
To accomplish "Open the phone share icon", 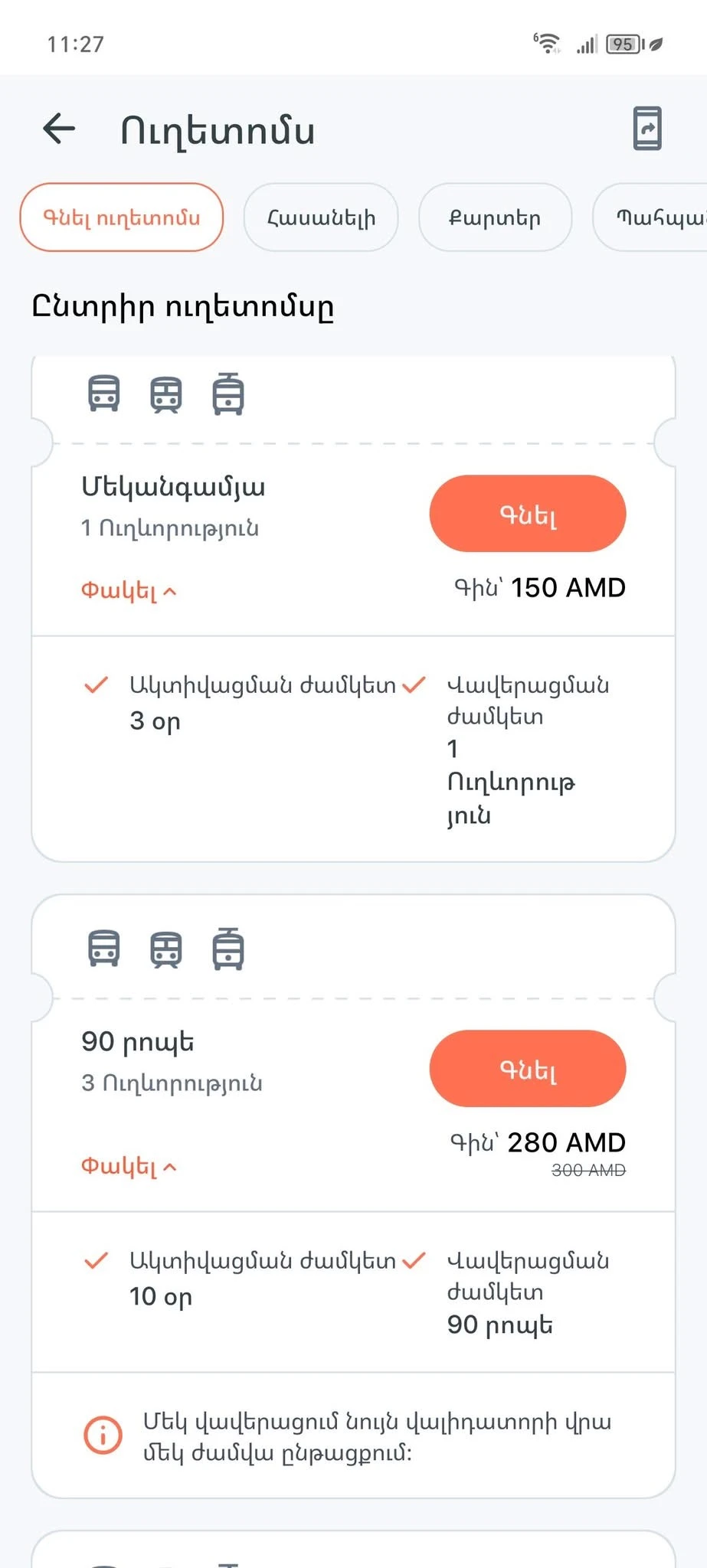I will [x=647, y=129].
